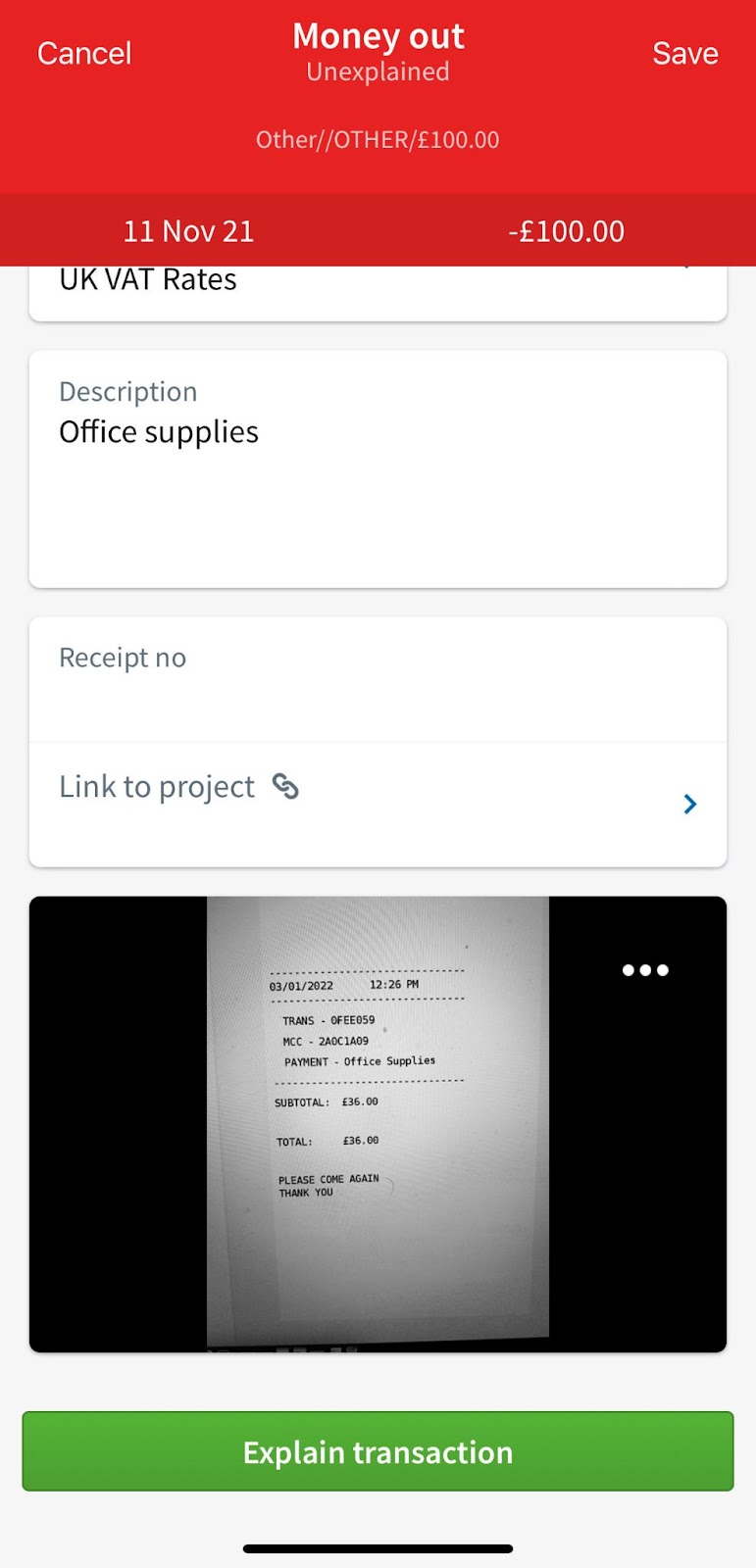Click the chain link icon next to Link to project
The height and width of the screenshot is (1568, 756).
(x=284, y=786)
